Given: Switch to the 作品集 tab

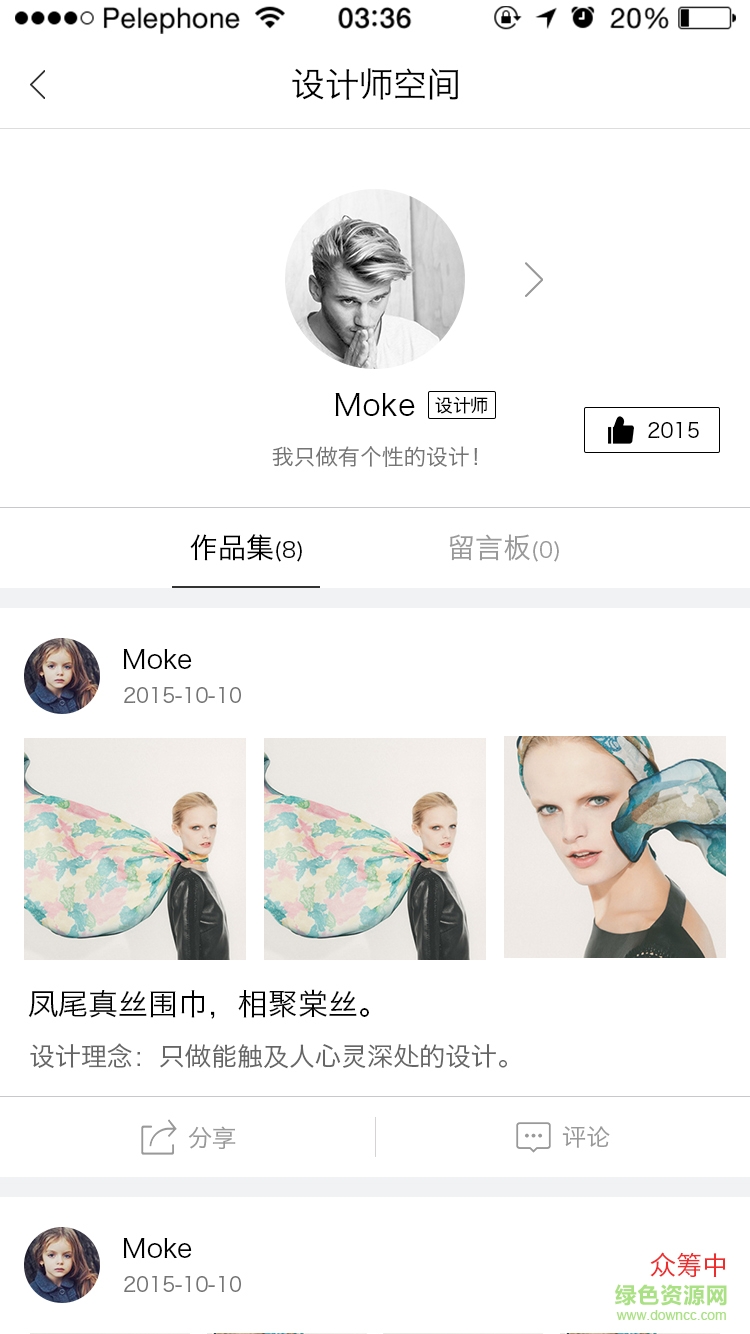Looking at the screenshot, I should (x=246, y=548).
